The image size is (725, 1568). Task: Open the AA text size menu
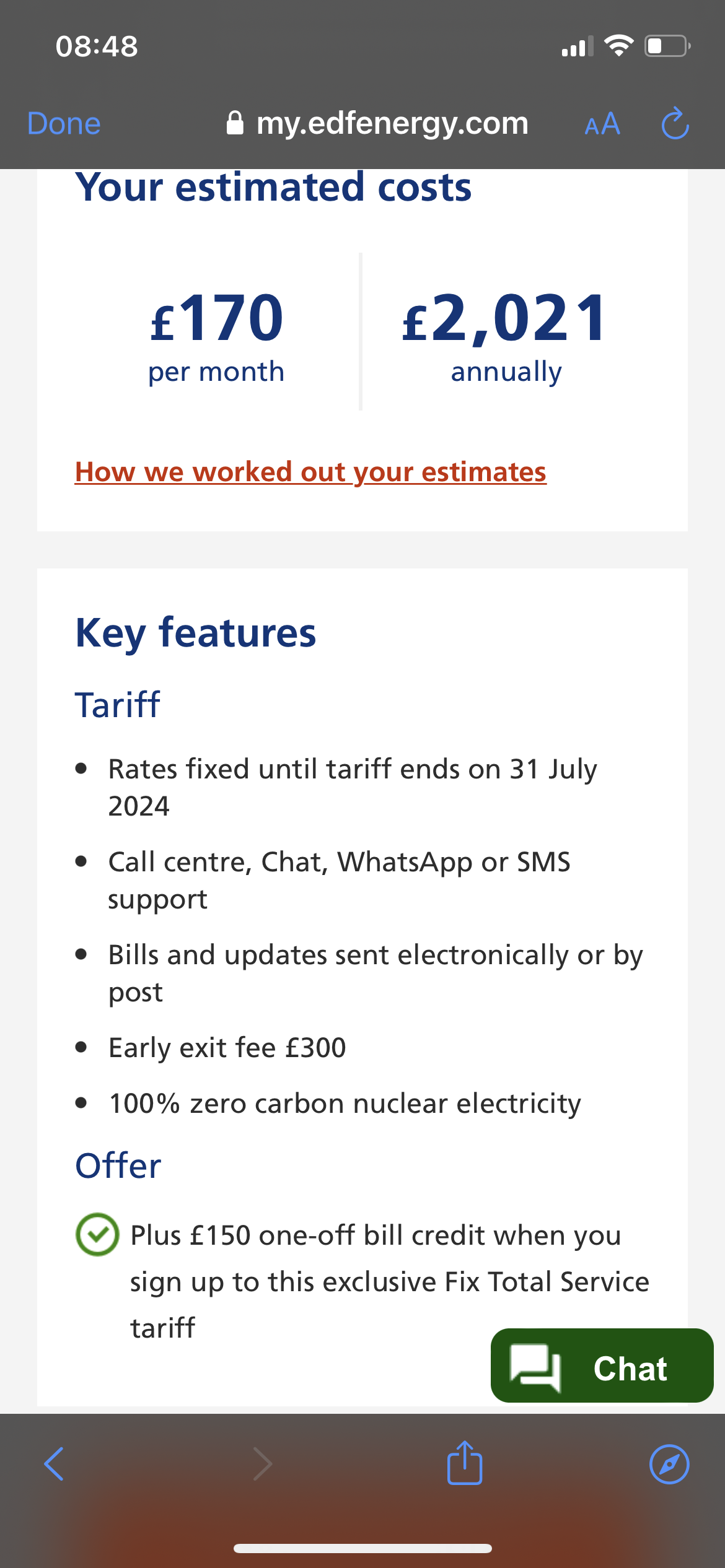click(x=602, y=124)
